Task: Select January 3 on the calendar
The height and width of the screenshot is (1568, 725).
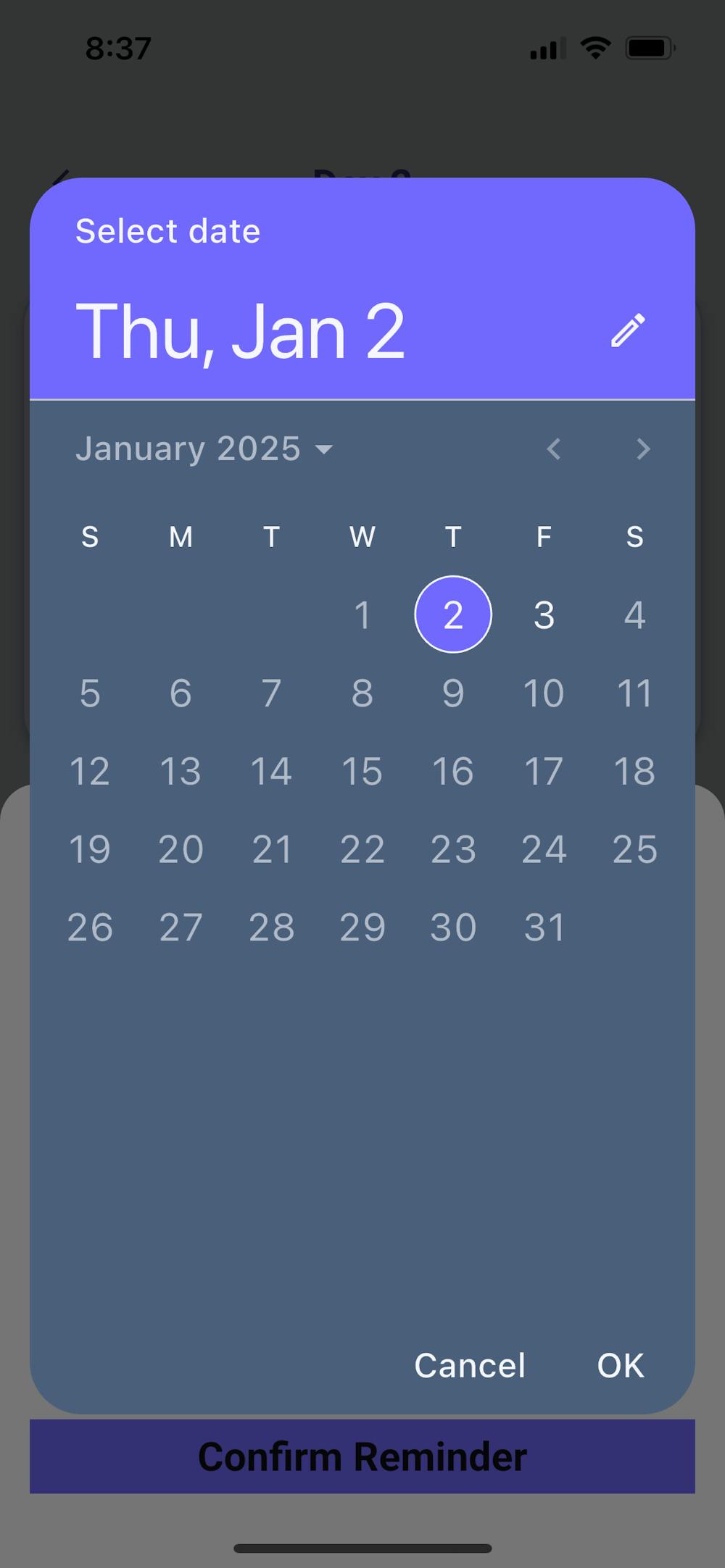Action: pos(544,615)
